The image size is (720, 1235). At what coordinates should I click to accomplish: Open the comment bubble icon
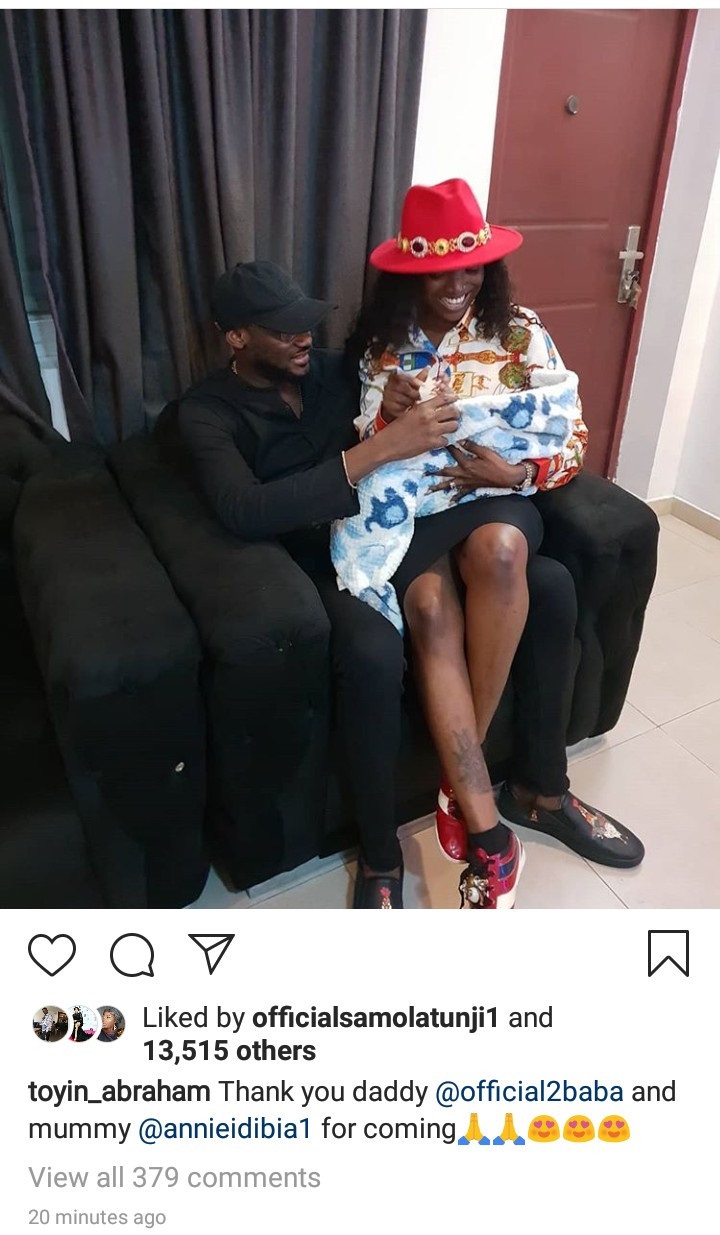pyautogui.click(x=131, y=954)
